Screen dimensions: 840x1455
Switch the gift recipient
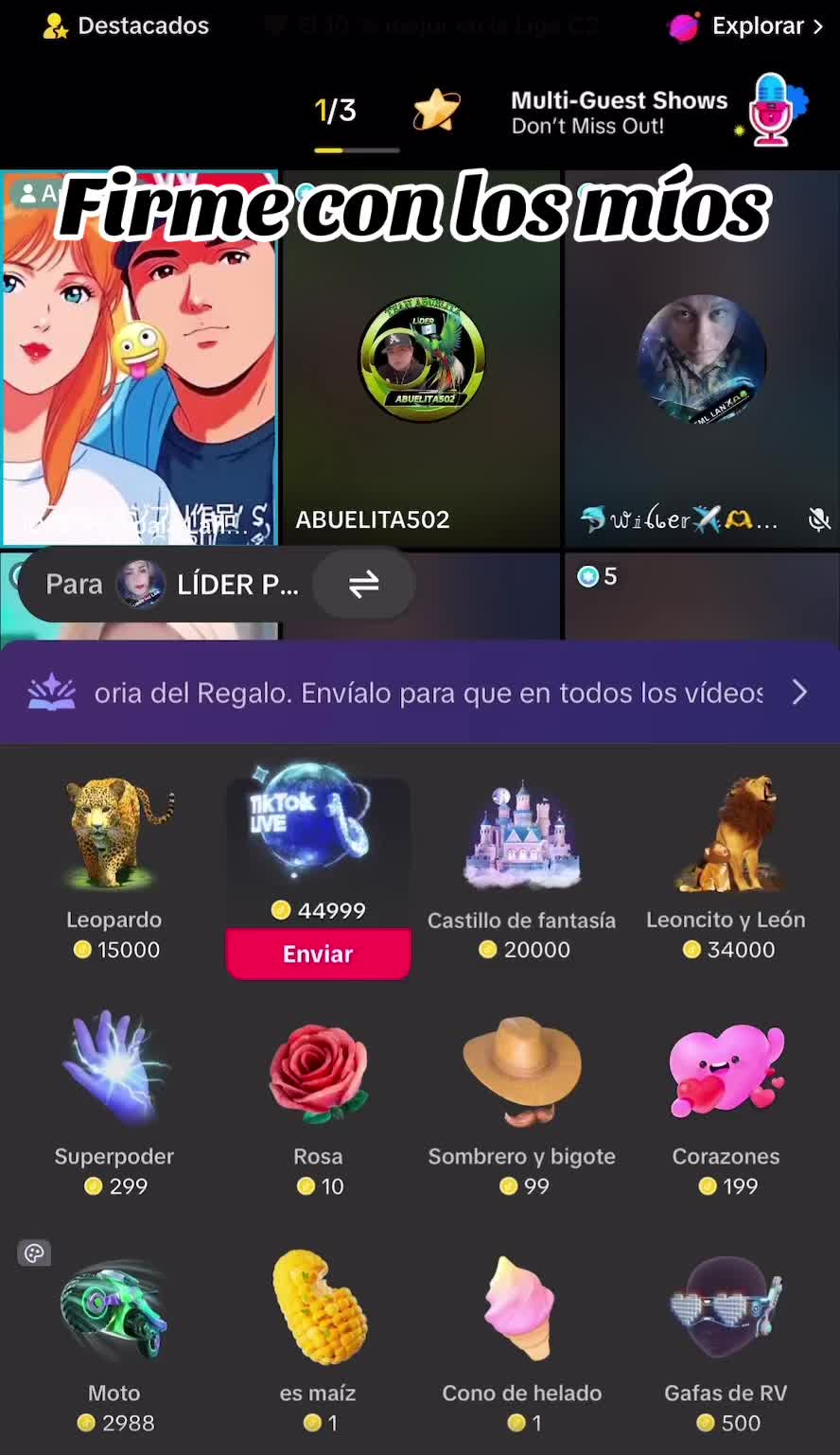tap(363, 585)
